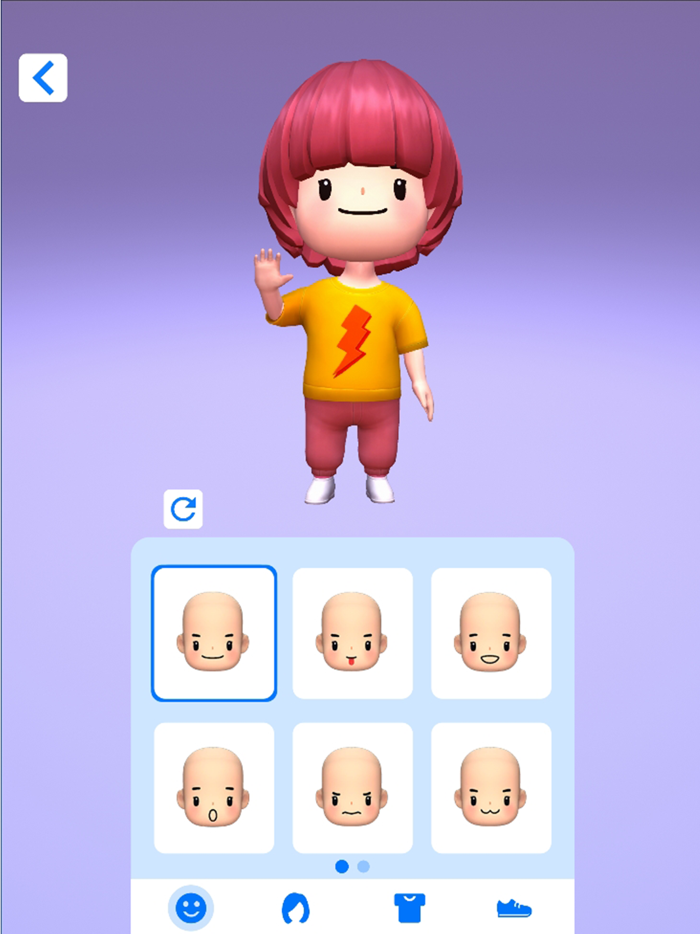This screenshot has height=934, width=700.
Task: Switch to the hairstyle tab
Action: (295, 908)
